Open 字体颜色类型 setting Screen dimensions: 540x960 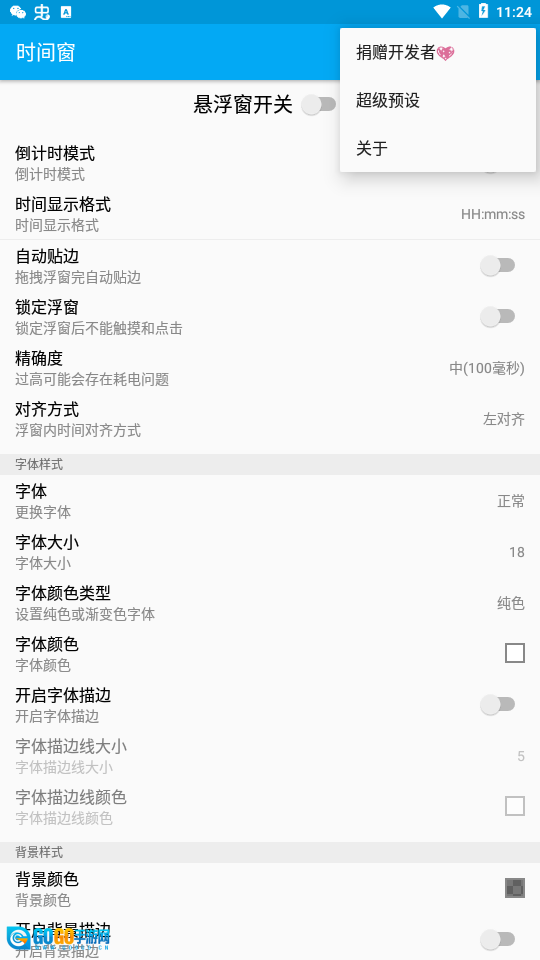click(270, 603)
